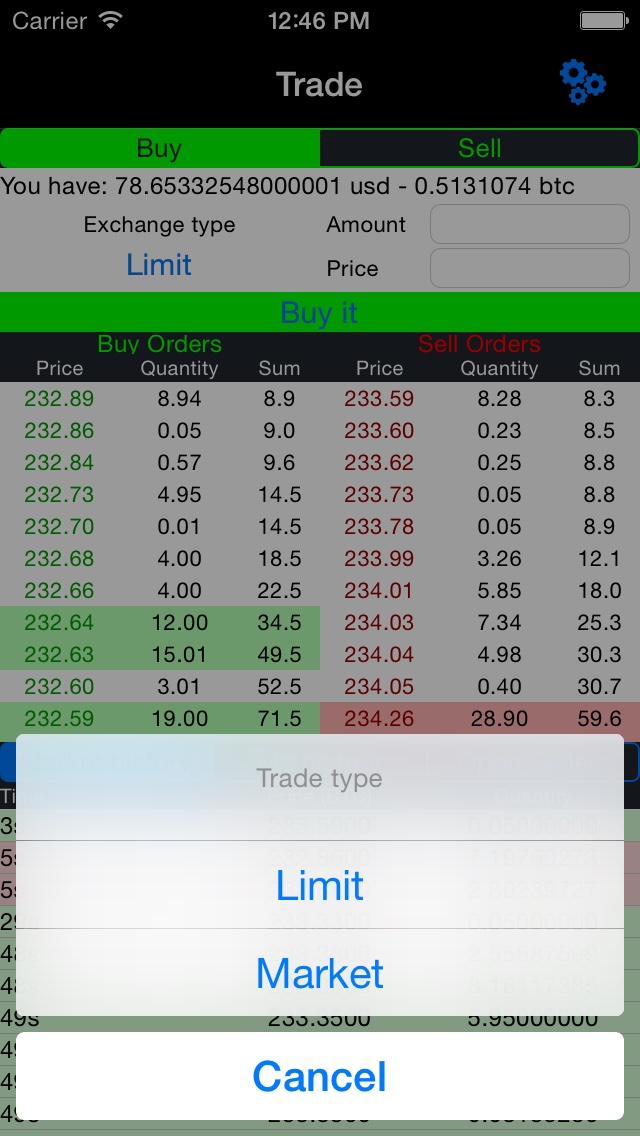Switch to the Sell segment
Image resolution: width=640 pixels, height=1136 pixels.
pos(479,148)
